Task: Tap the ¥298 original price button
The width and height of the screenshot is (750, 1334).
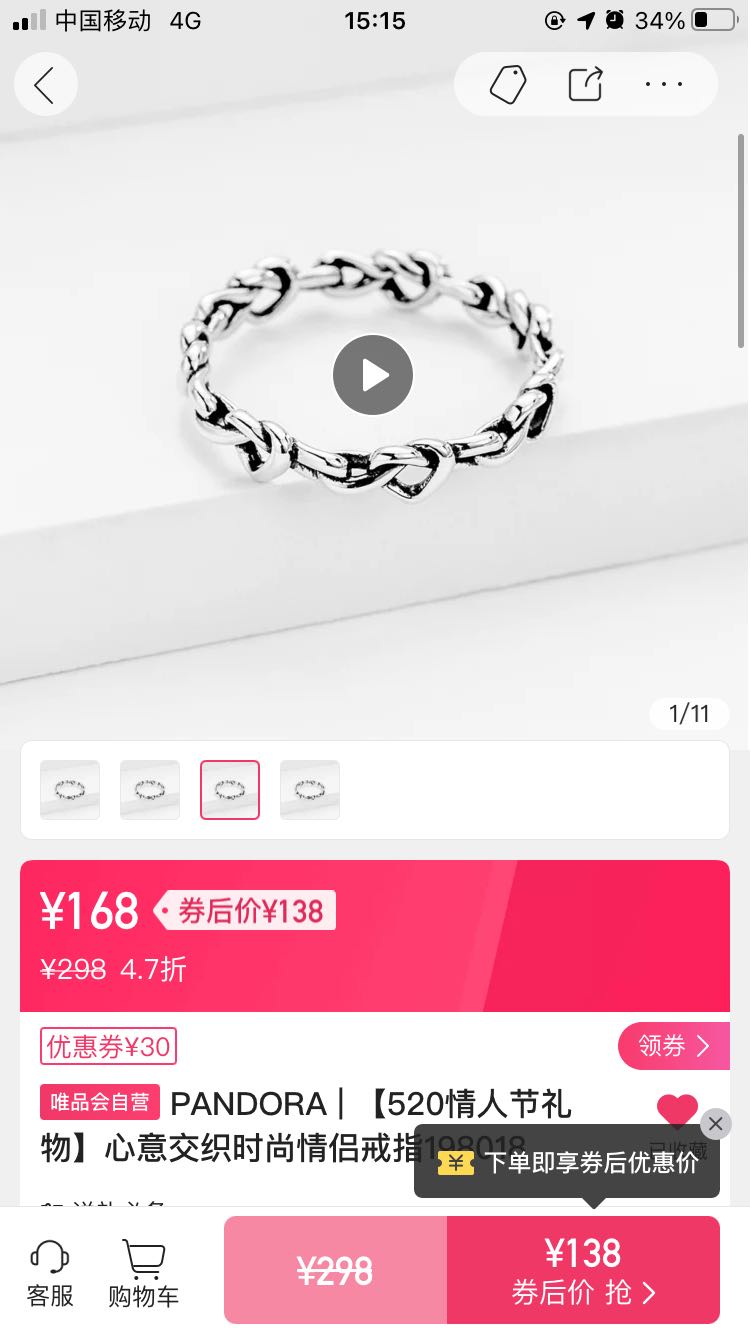Action: [335, 1271]
